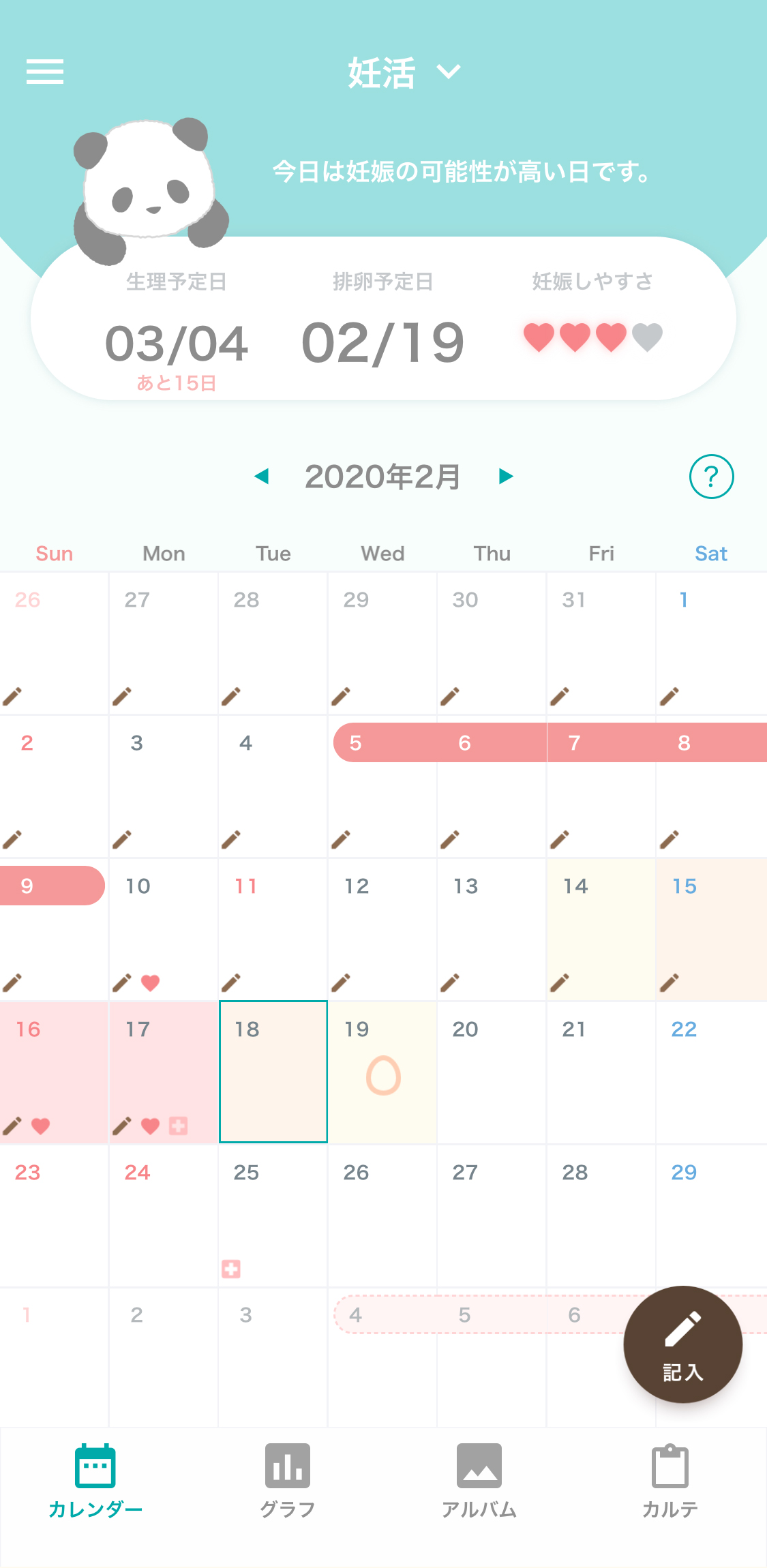The height and width of the screenshot is (1568, 767).
Task: Open the hamburger menu
Action: [45, 72]
